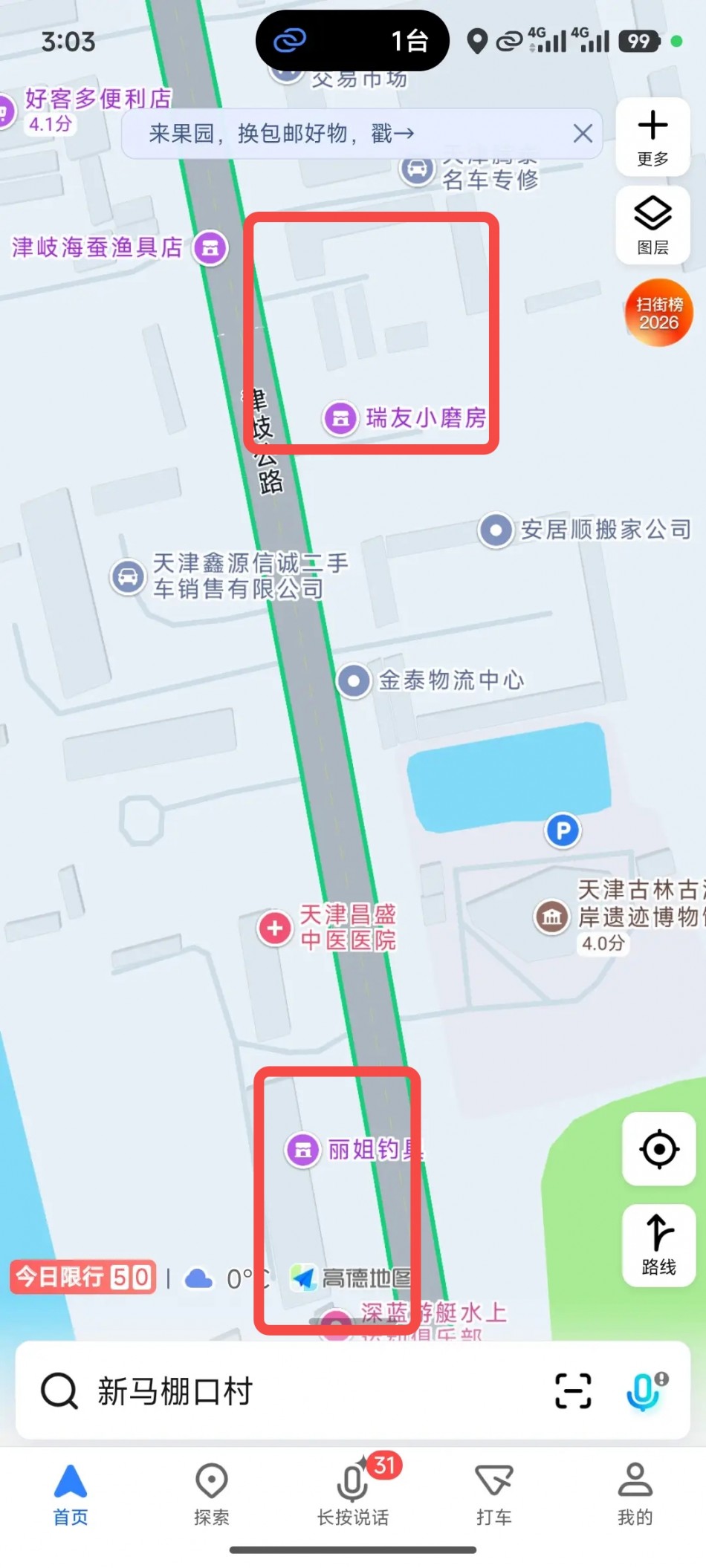Open the 扫街榜 2026 badge
The width and height of the screenshot is (706, 1568).
(658, 313)
